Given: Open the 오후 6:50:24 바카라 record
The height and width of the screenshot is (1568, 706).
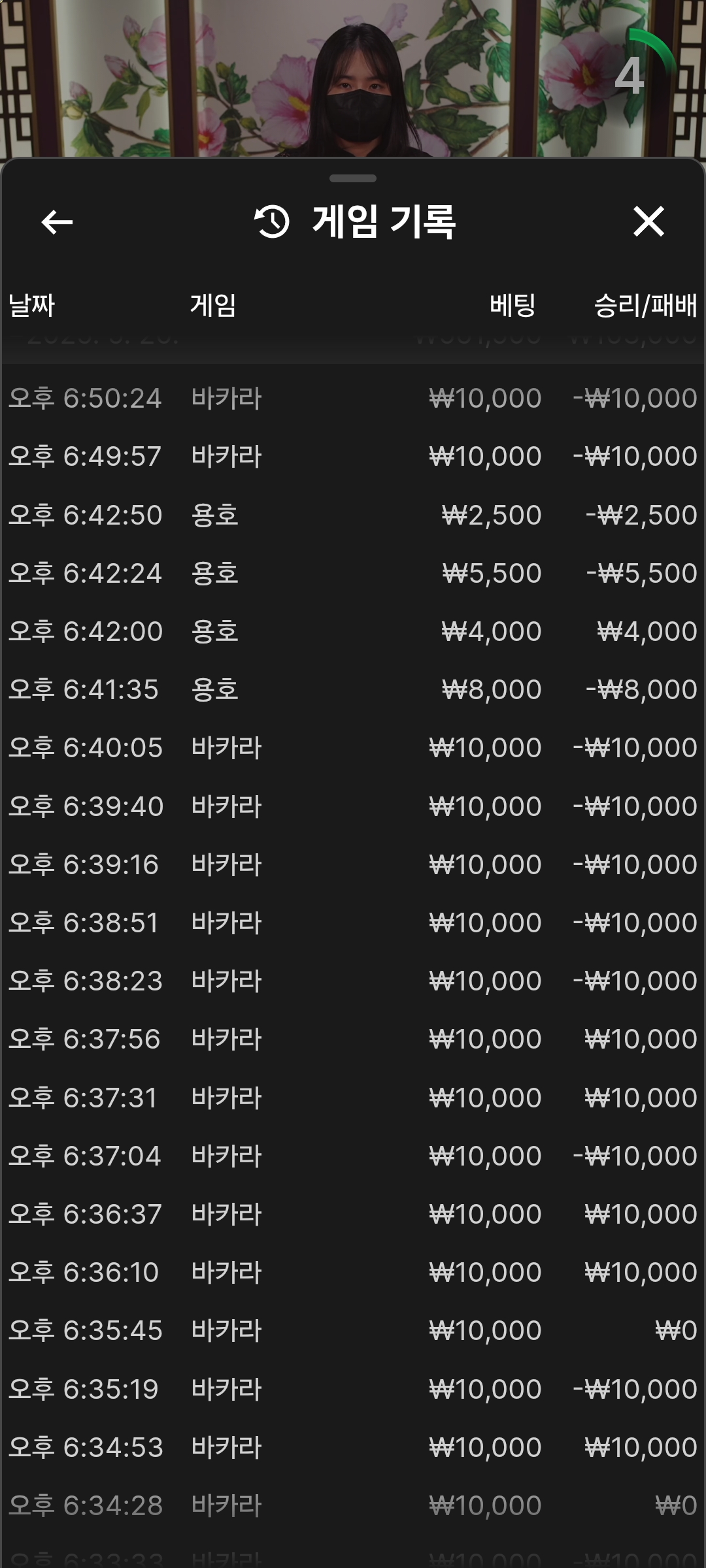Looking at the screenshot, I should click(353, 398).
